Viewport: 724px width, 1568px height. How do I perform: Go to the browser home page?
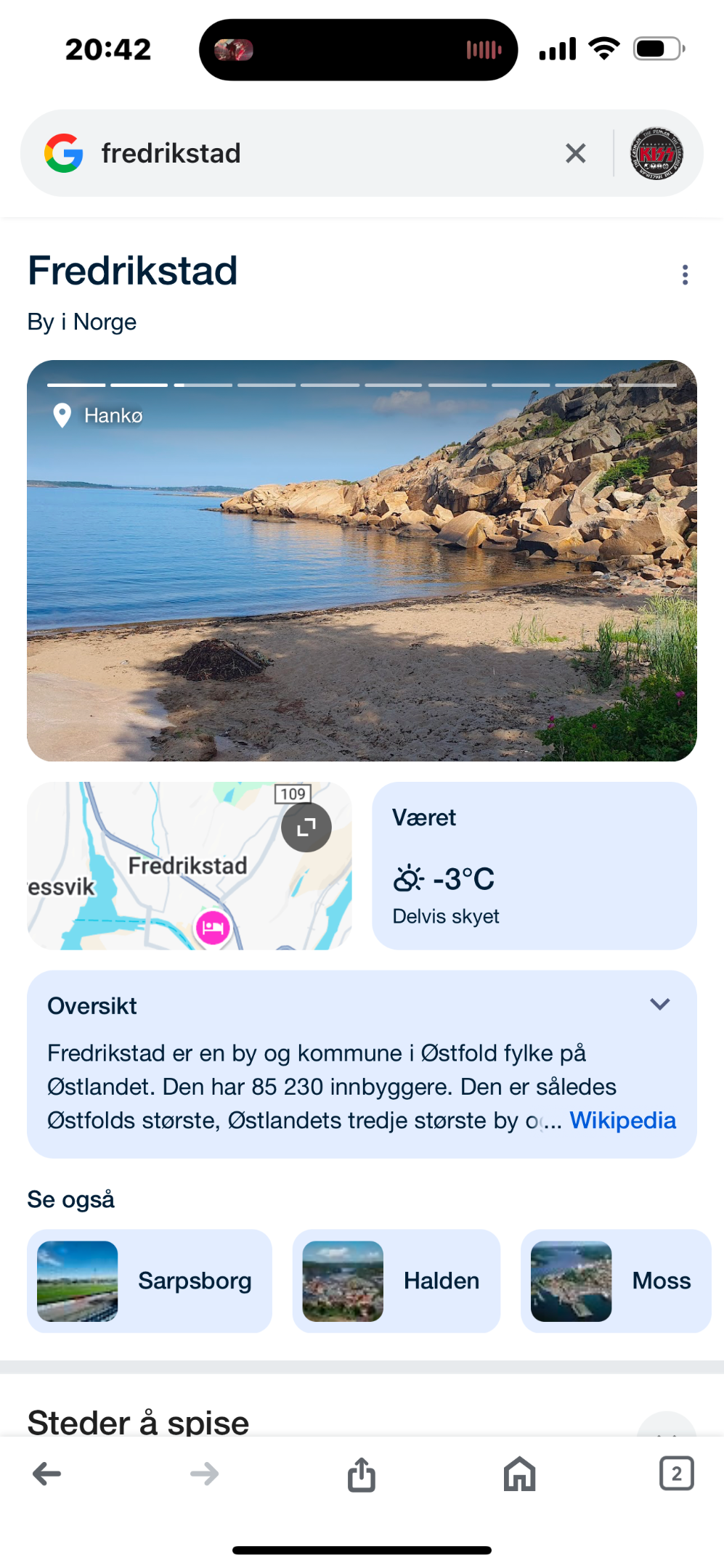coord(519,1474)
